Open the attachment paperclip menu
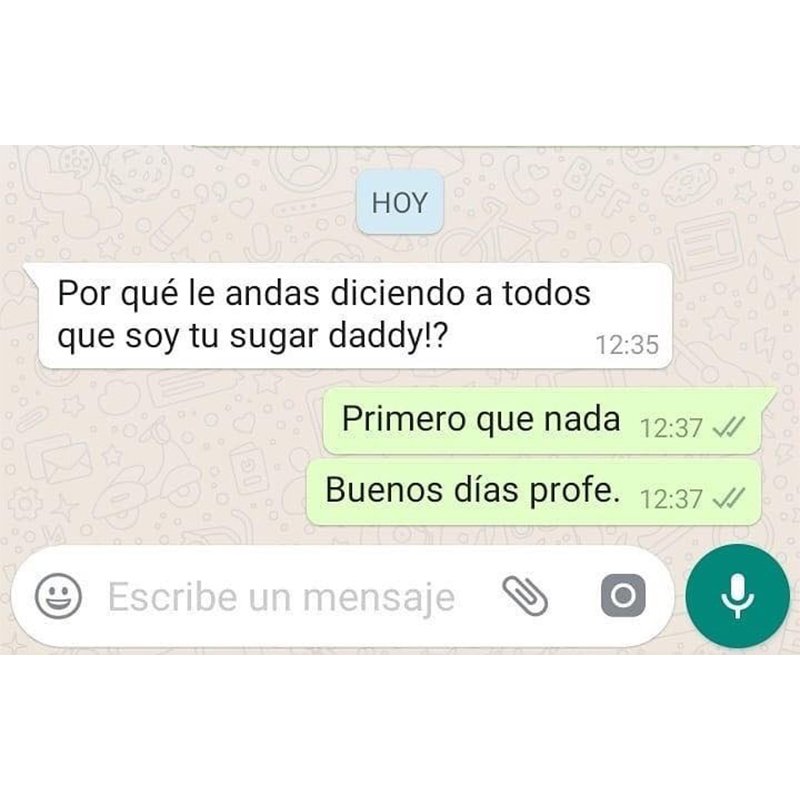800x800 pixels. point(525,596)
